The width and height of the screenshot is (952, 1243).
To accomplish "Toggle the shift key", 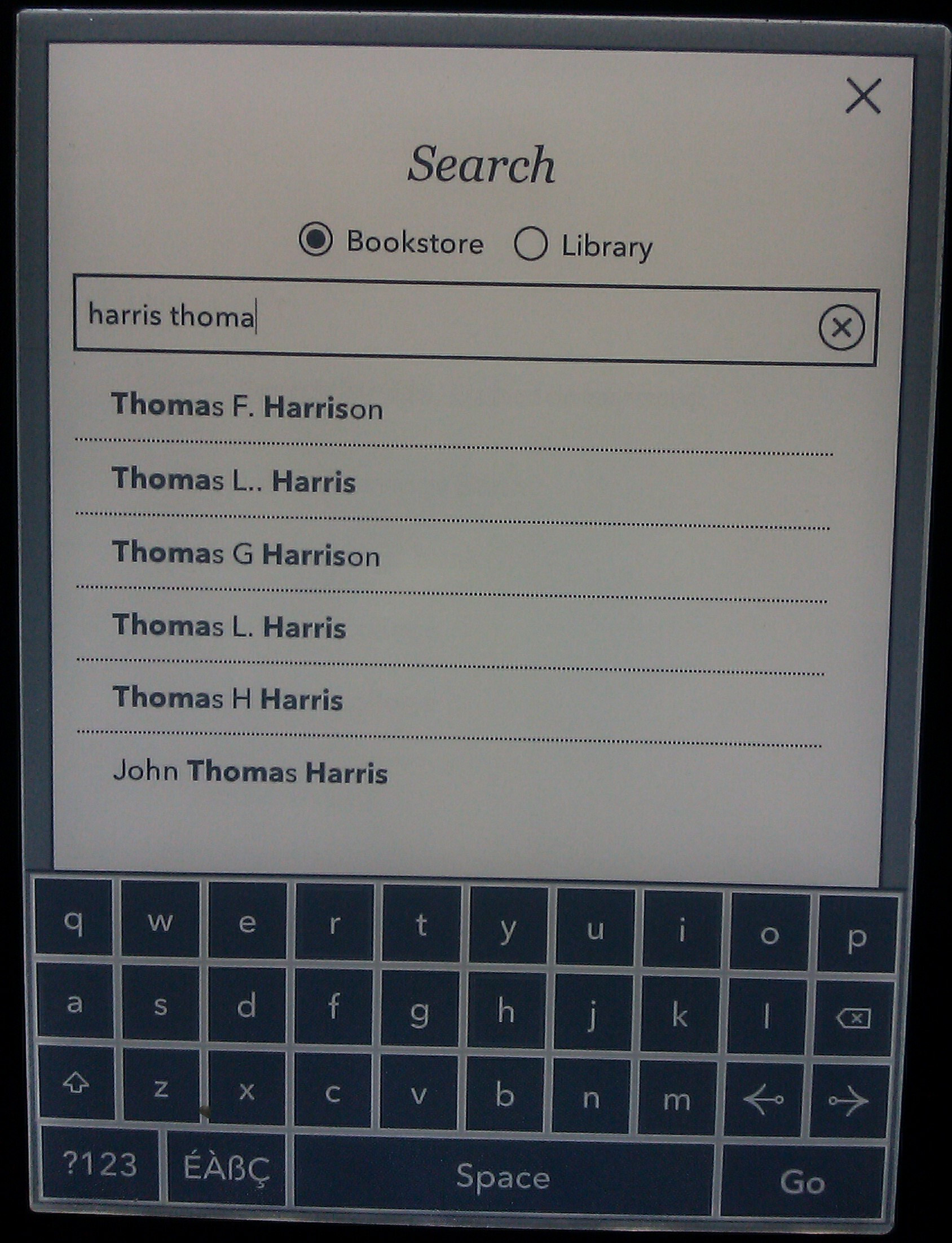I will coord(77,1085).
